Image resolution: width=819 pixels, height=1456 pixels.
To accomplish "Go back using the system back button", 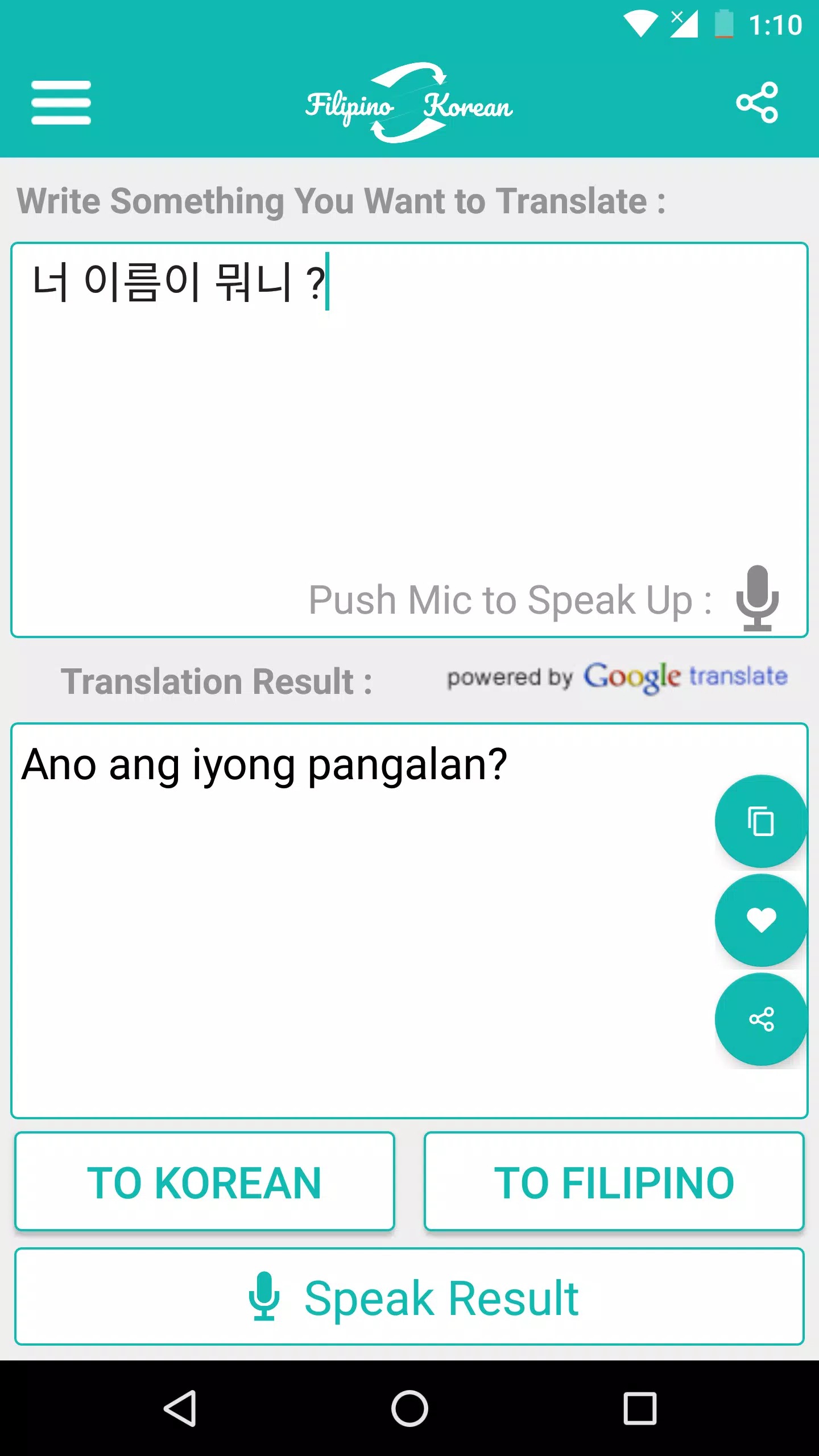I will click(180, 1408).
